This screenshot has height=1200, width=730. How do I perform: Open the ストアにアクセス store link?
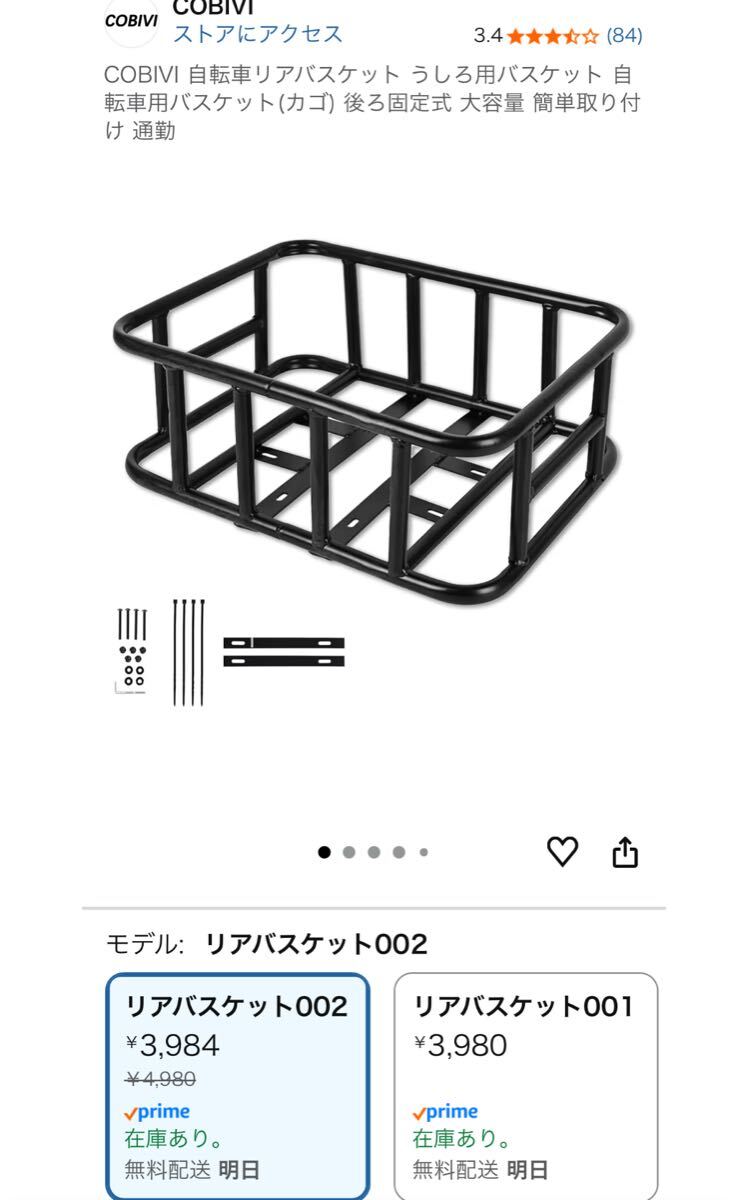[x=258, y=34]
